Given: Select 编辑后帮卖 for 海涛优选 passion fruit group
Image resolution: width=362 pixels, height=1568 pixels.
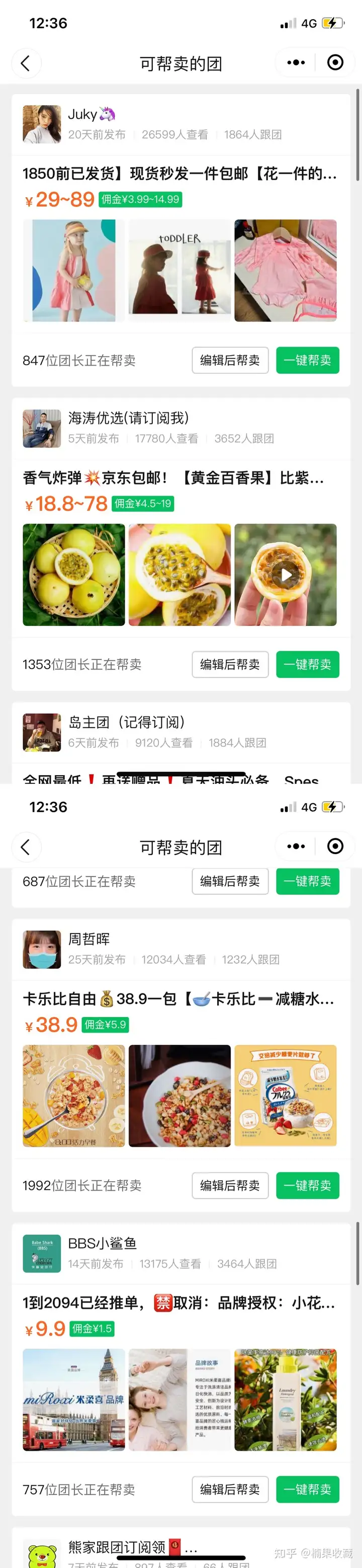Looking at the screenshot, I should tap(230, 664).
